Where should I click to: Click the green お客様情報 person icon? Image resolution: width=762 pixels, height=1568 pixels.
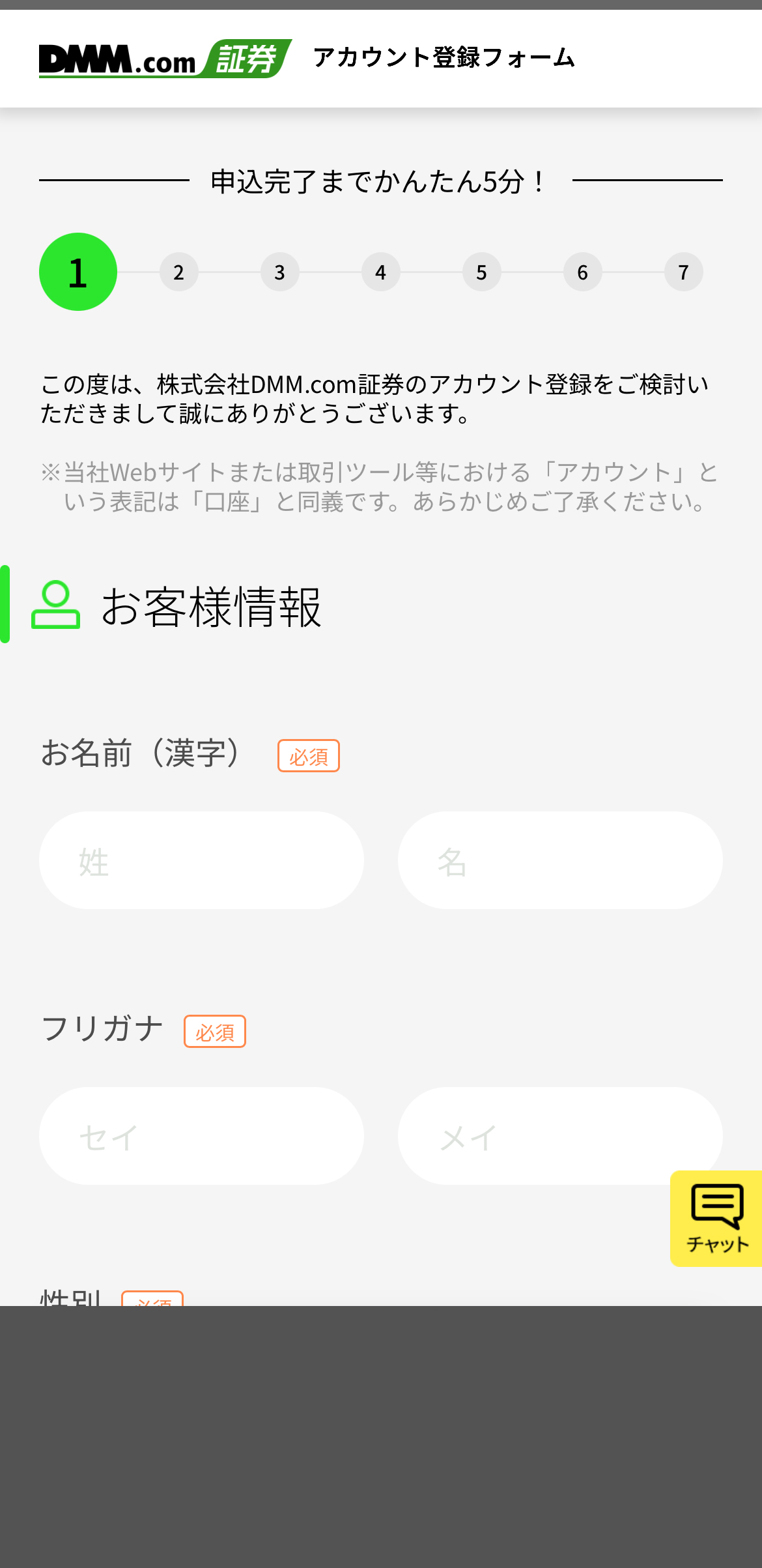tap(56, 606)
